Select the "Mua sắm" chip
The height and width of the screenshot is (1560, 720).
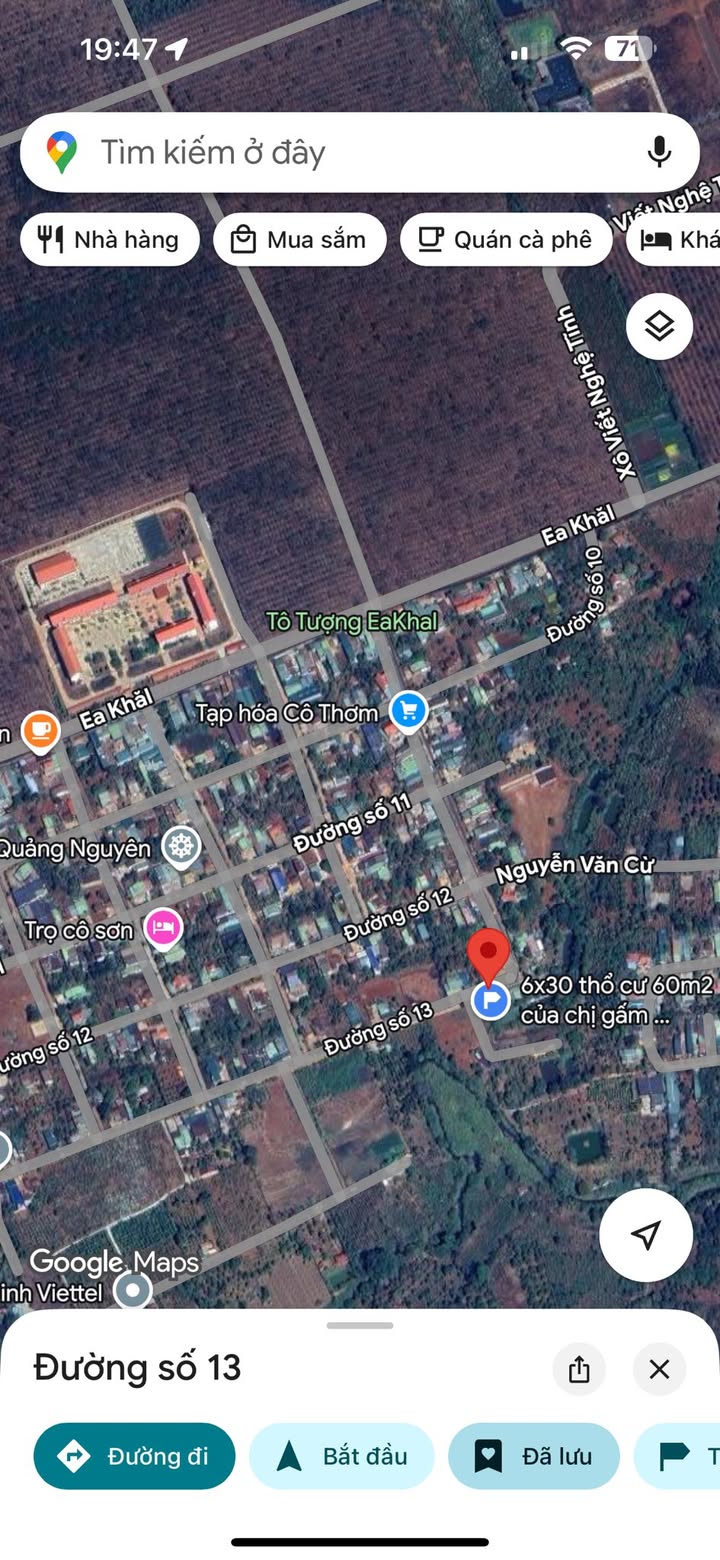click(x=300, y=240)
